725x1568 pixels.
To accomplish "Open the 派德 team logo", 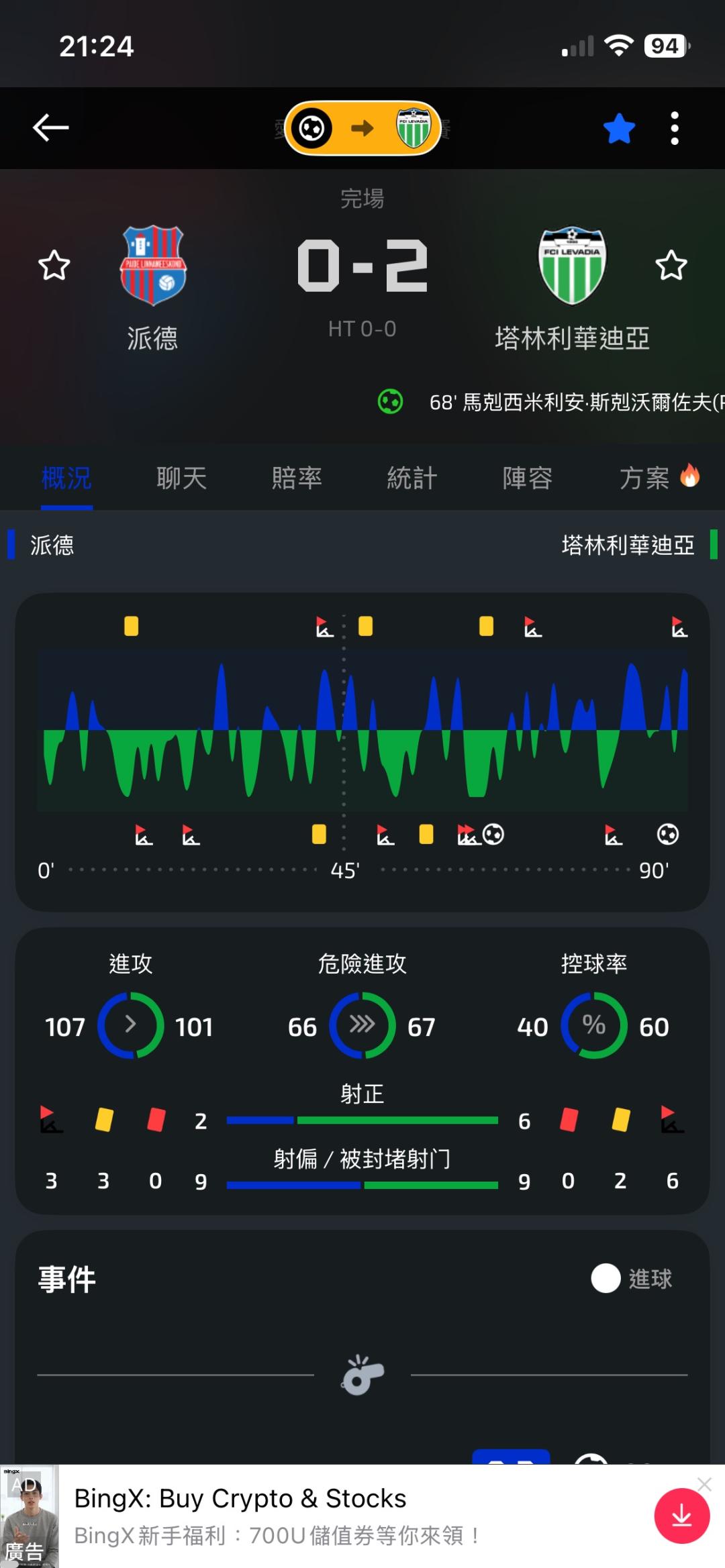I will pos(153,265).
